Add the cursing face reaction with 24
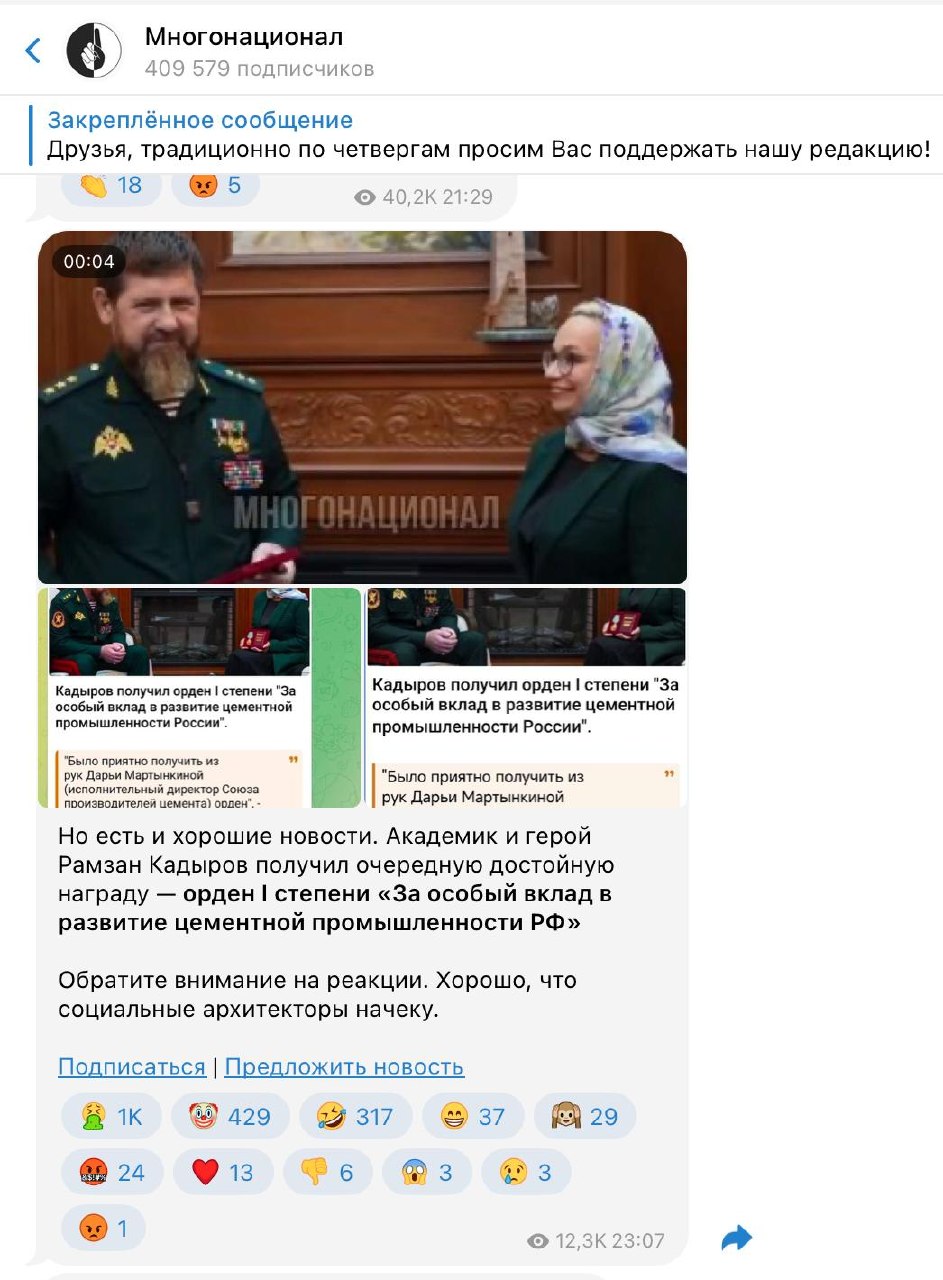 click(111, 1172)
